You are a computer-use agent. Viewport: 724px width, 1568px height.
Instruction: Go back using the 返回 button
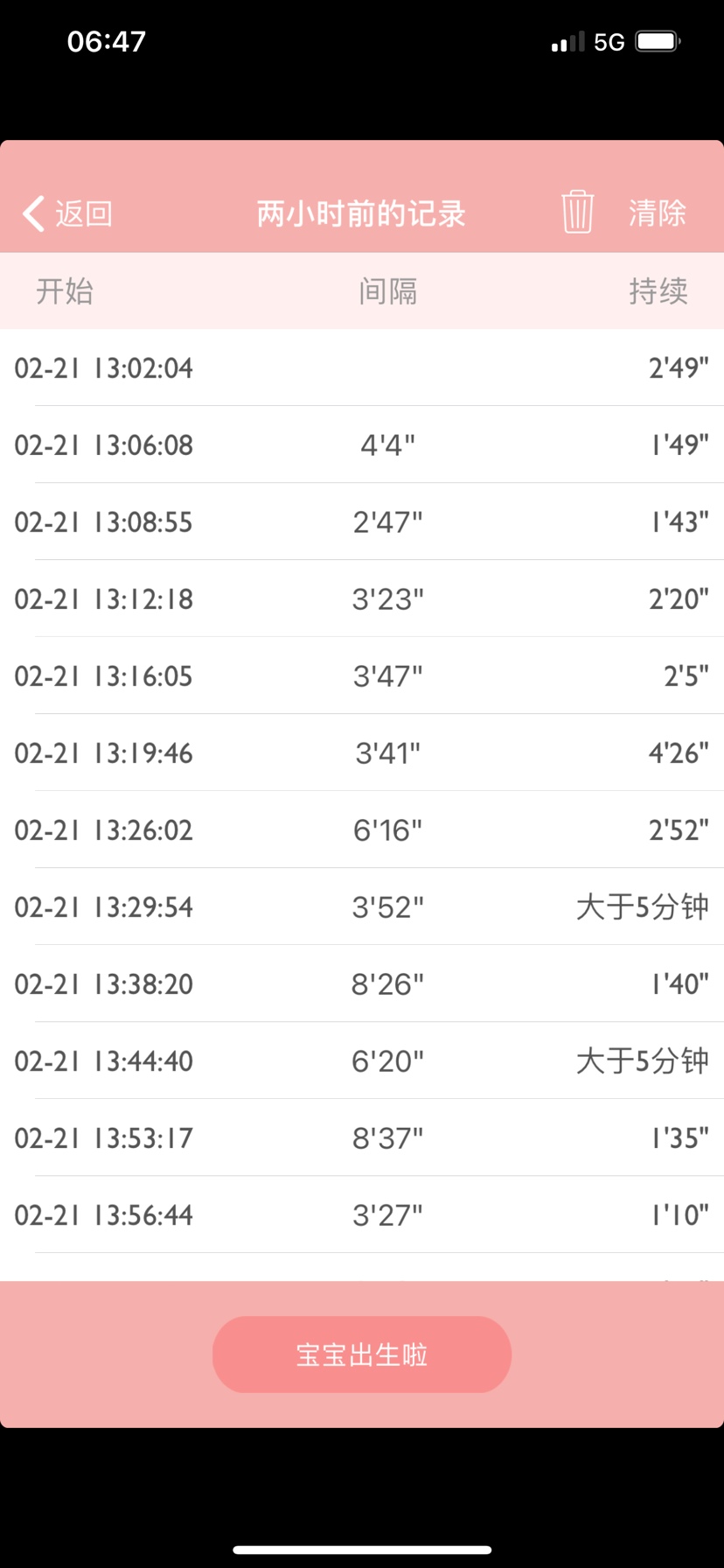point(67,213)
